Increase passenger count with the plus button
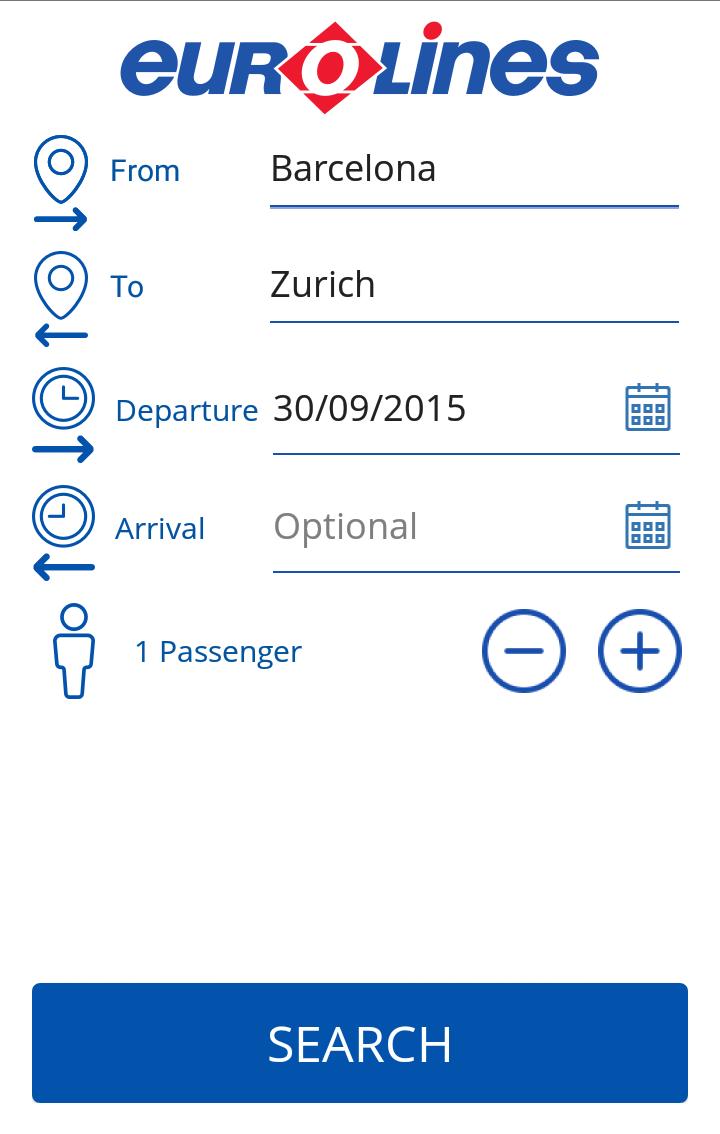The width and height of the screenshot is (720, 1134). tap(639, 651)
